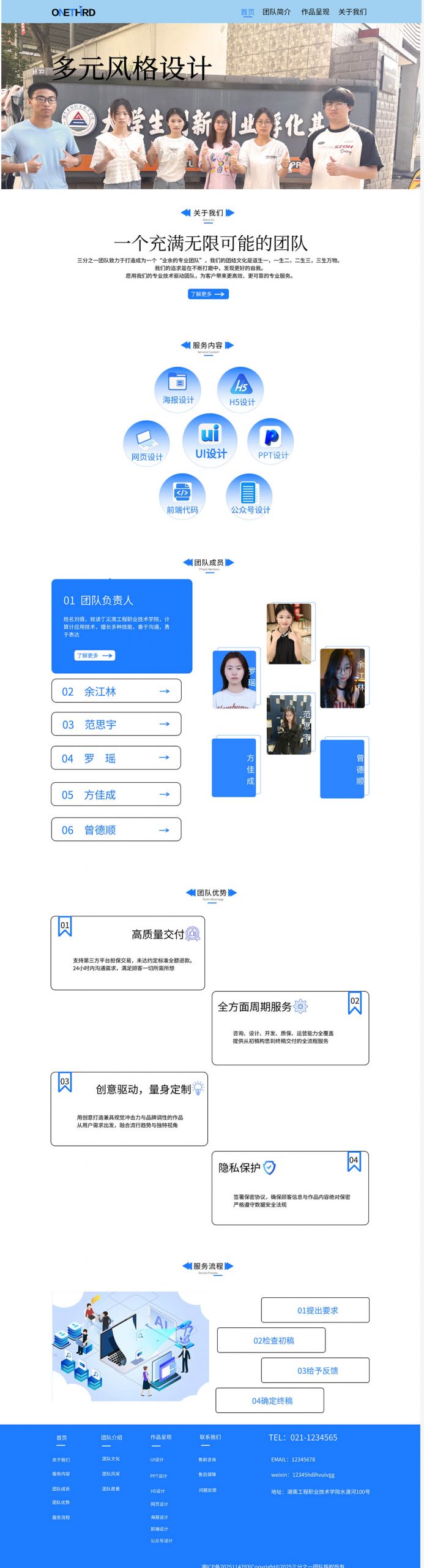Open member row 02 余江林
The height and width of the screenshot is (1568, 424).
click(116, 691)
